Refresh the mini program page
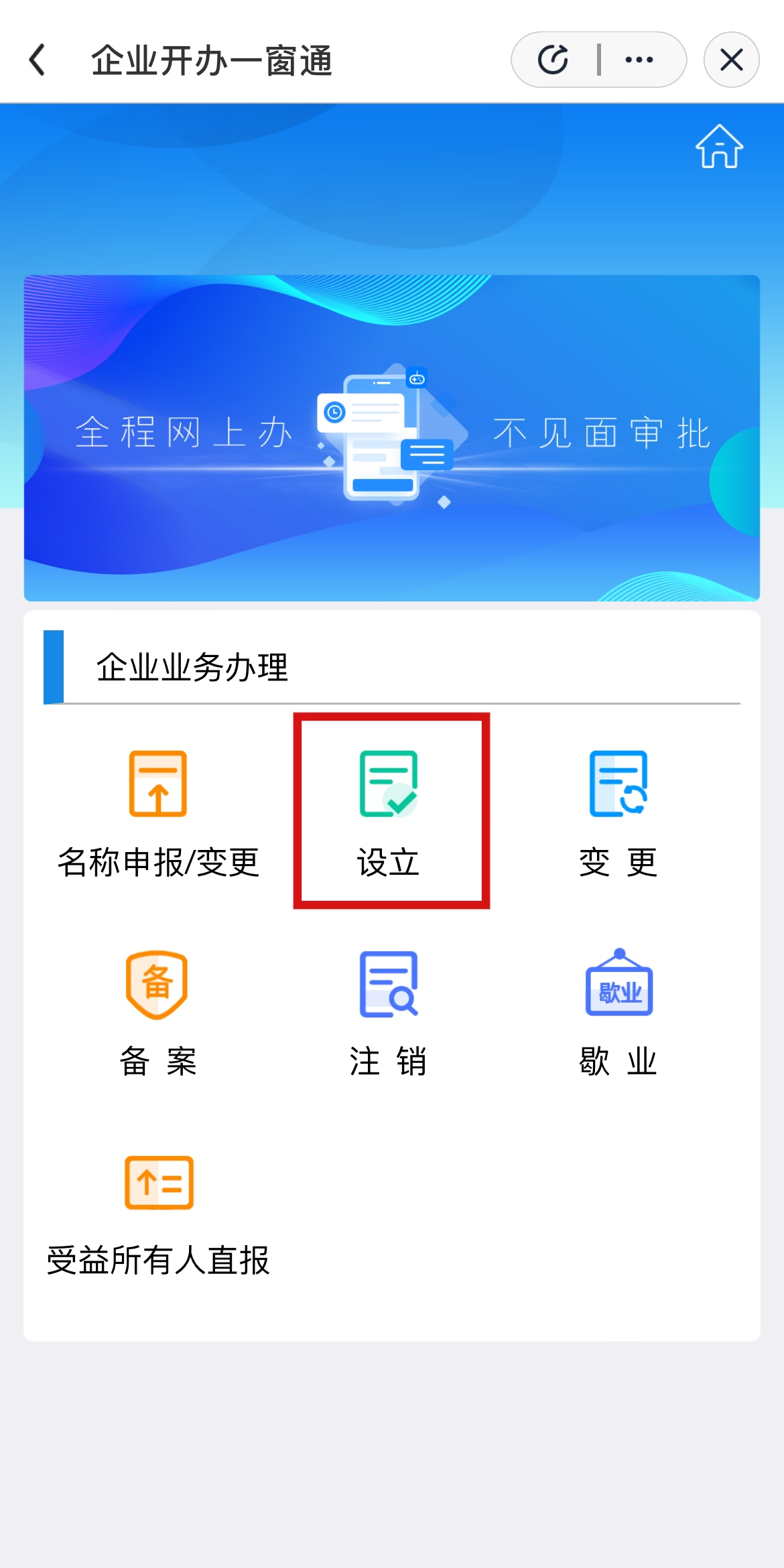 tap(553, 60)
